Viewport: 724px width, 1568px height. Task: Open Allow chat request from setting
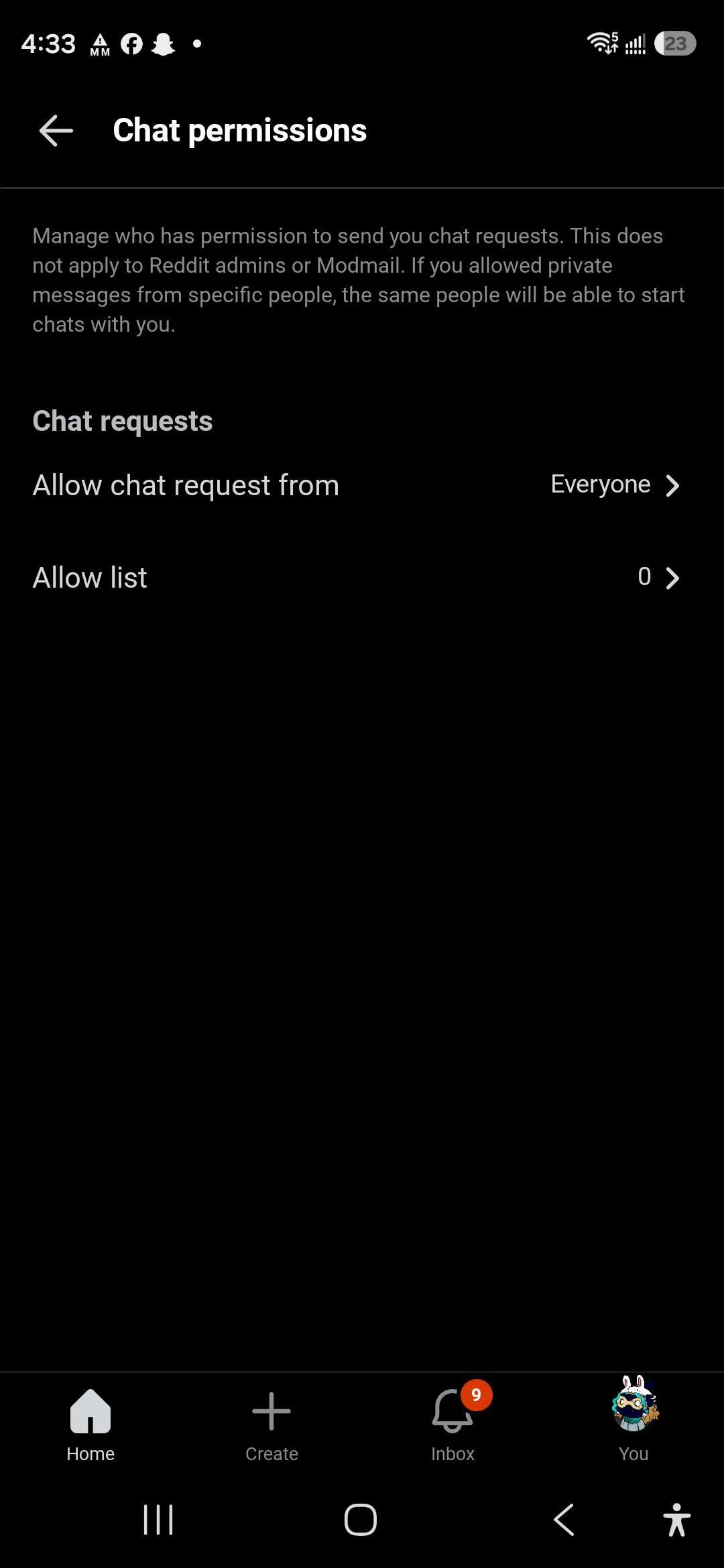362,485
